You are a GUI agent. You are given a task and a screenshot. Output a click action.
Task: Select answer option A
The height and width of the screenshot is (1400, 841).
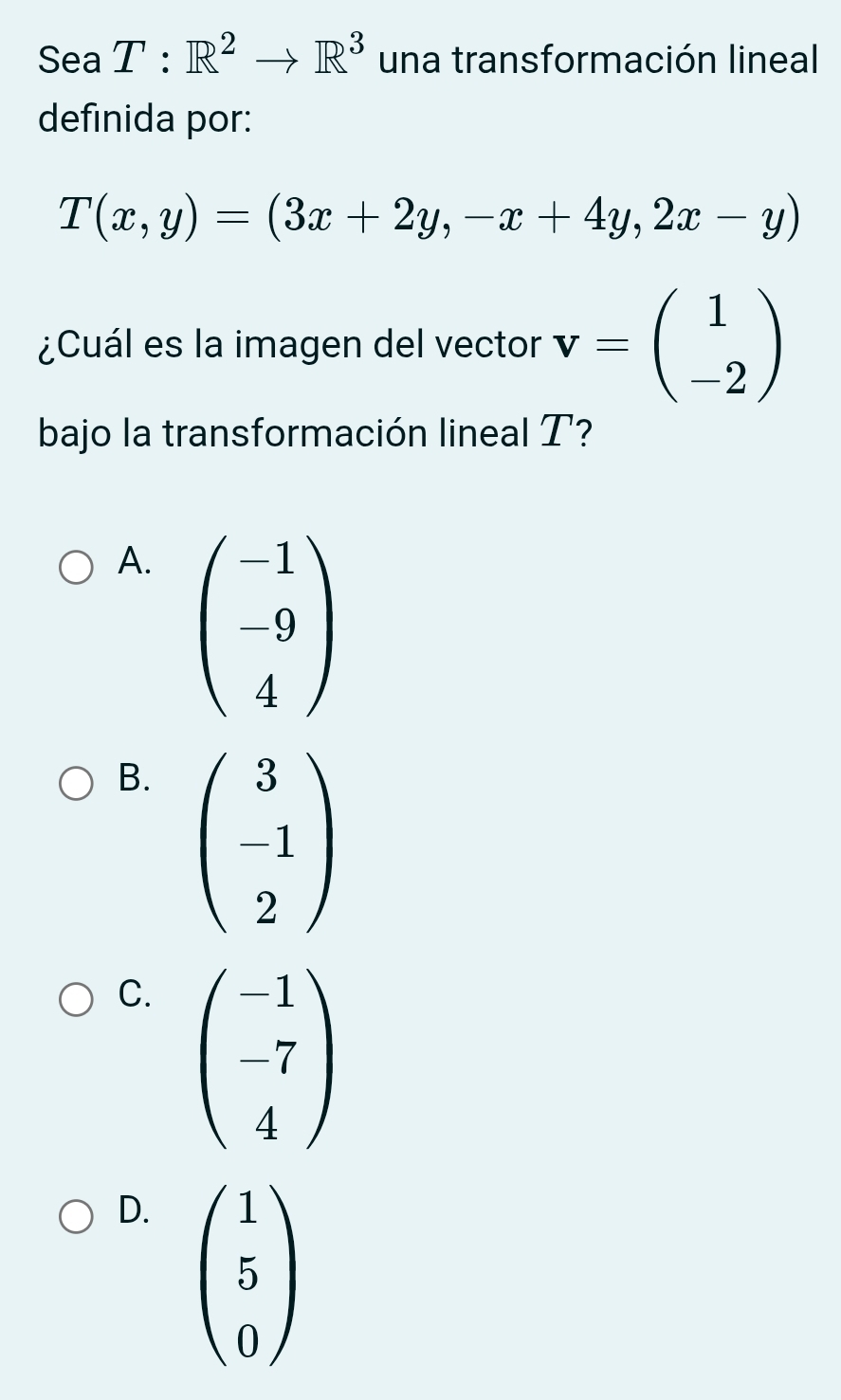pyautogui.click(x=77, y=571)
